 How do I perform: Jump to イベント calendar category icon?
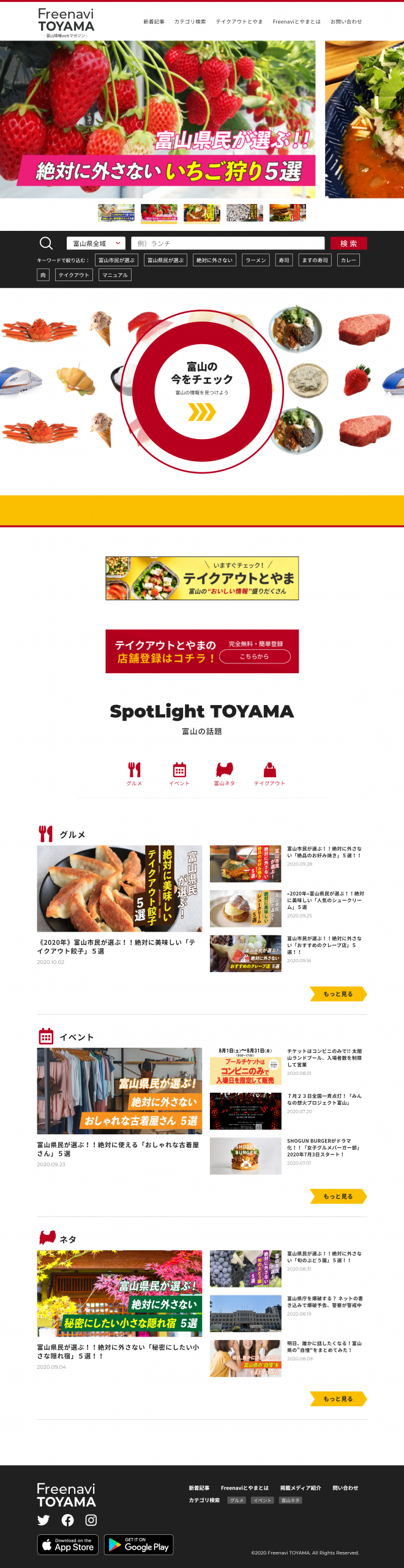coord(179,774)
